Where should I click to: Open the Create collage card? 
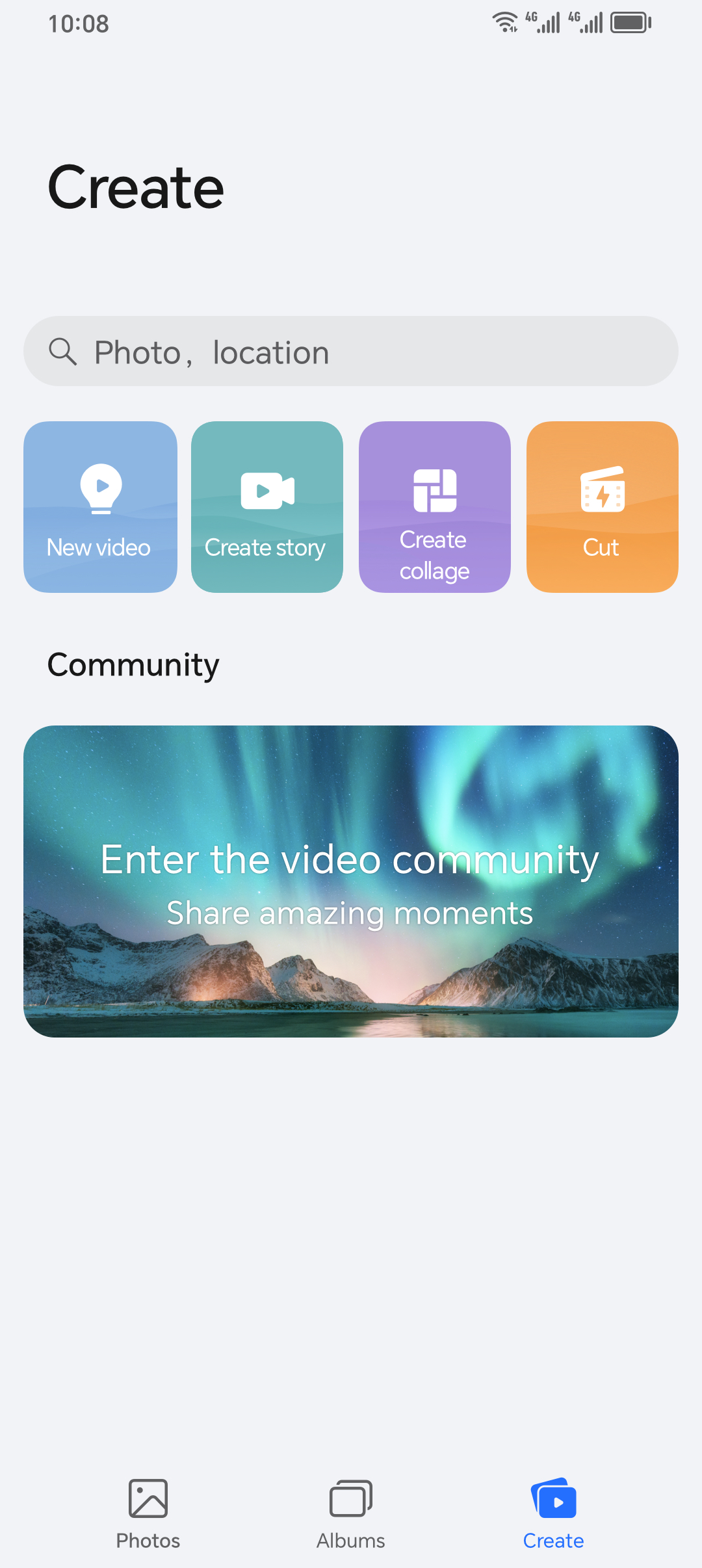pos(434,506)
